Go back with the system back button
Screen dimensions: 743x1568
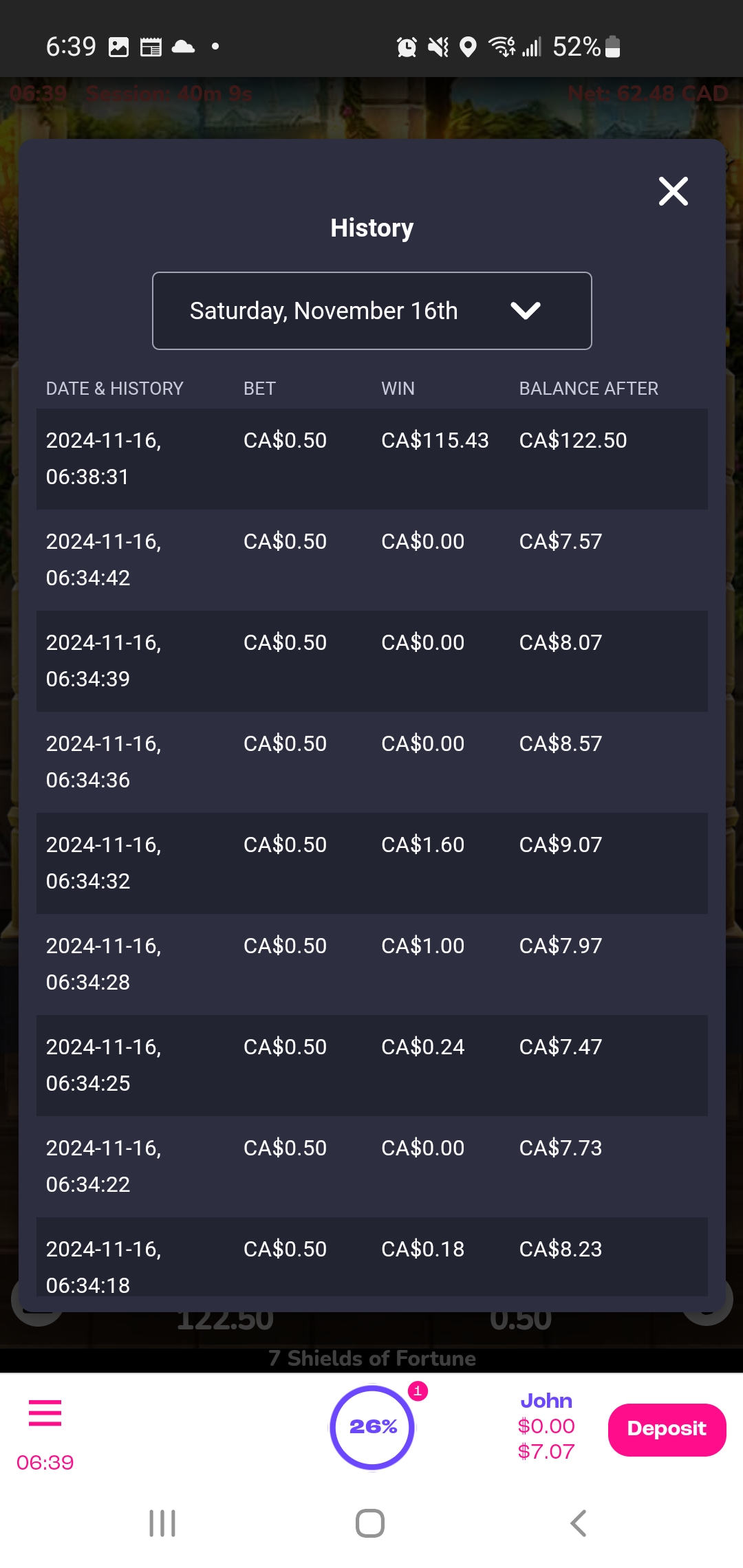tap(579, 1523)
